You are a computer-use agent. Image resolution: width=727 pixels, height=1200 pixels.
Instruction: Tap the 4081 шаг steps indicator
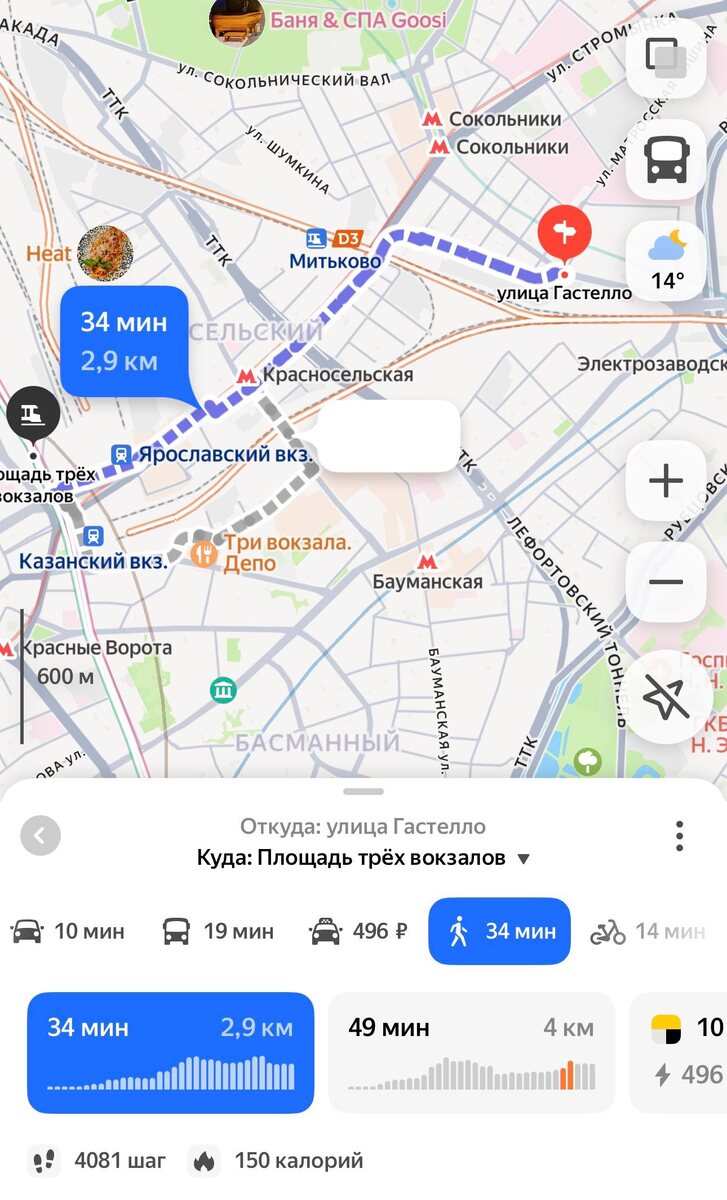coord(101,1160)
